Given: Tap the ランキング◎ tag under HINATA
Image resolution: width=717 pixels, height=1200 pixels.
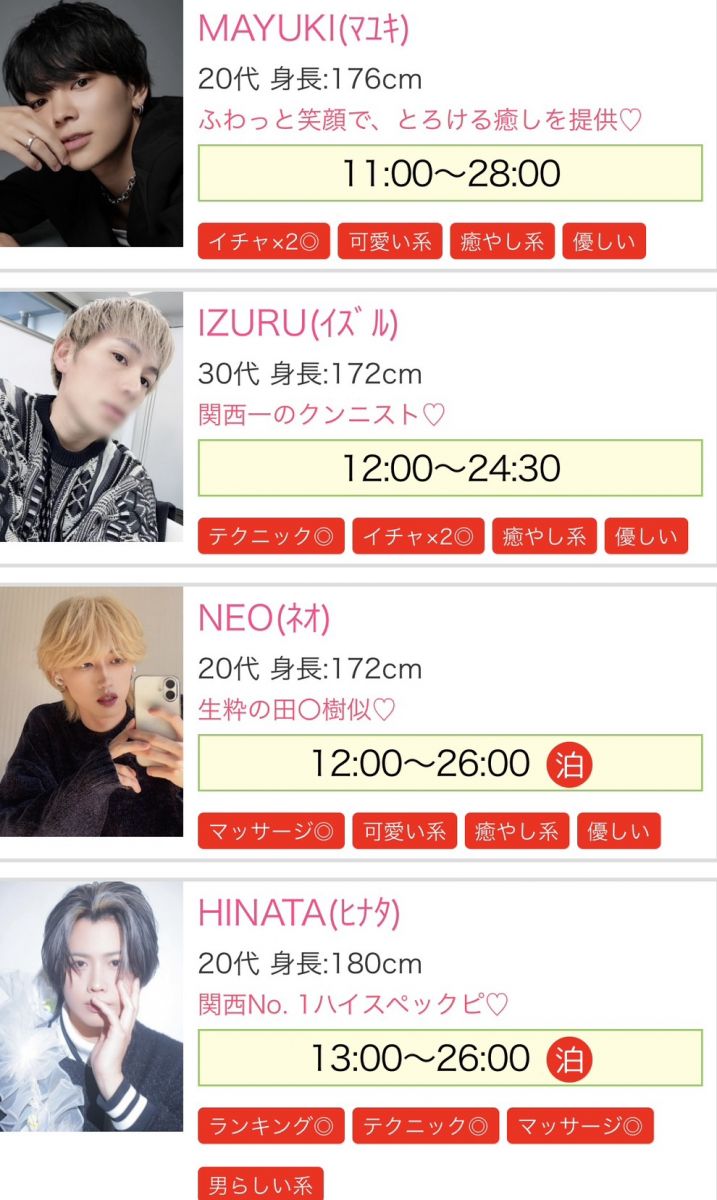Looking at the screenshot, I should point(271,1125).
